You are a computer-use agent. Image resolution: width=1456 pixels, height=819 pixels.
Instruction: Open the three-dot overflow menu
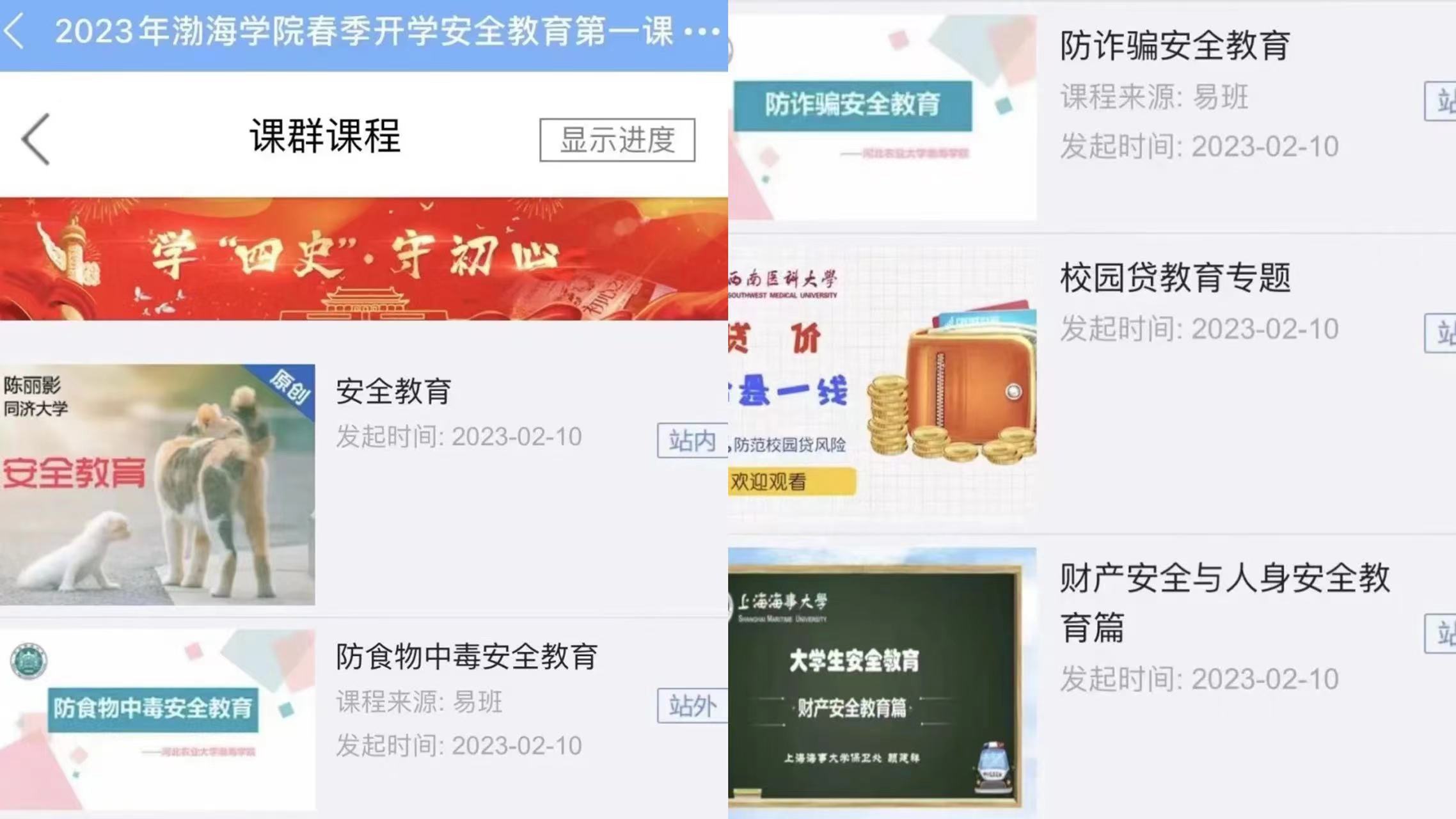click(x=702, y=31)
